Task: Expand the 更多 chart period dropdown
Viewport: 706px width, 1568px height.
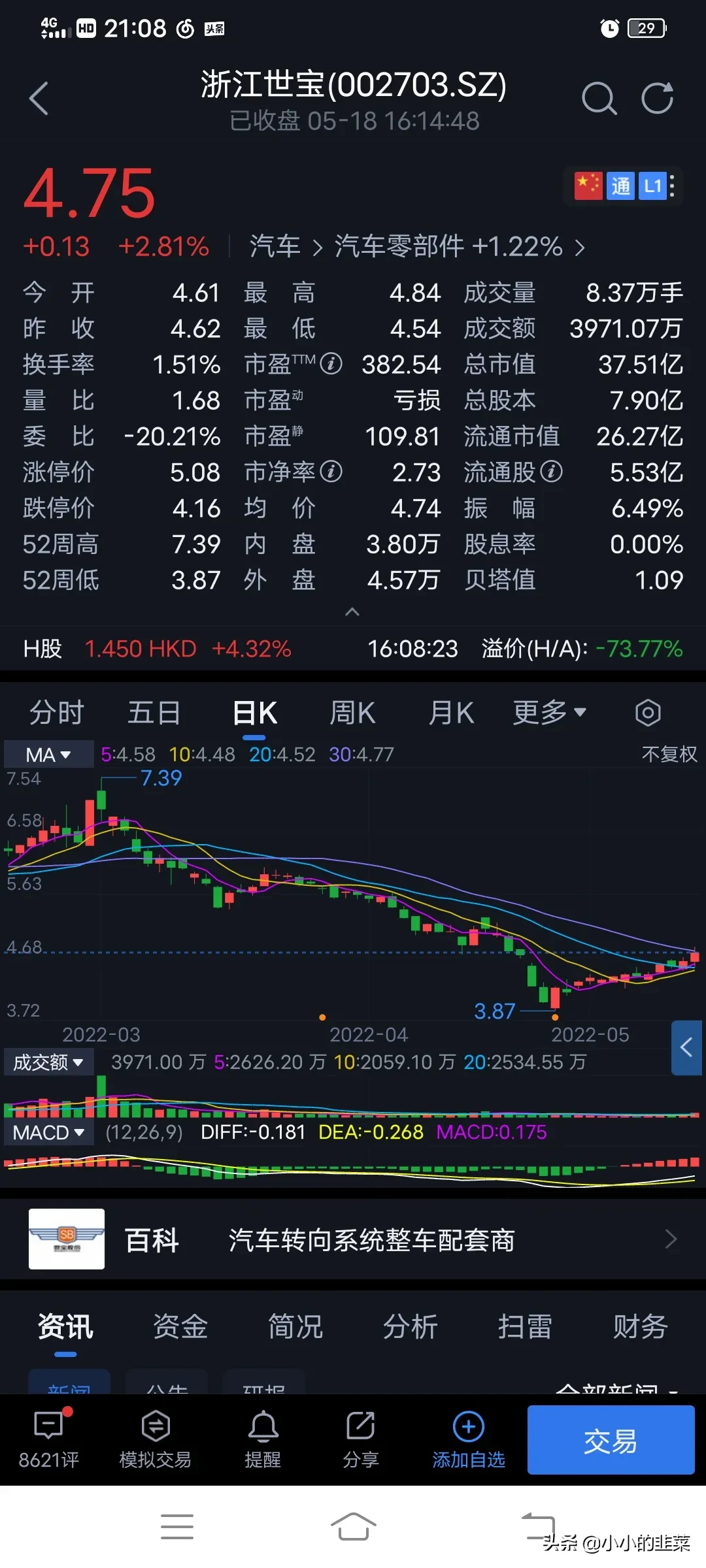Action: [549, 713]
